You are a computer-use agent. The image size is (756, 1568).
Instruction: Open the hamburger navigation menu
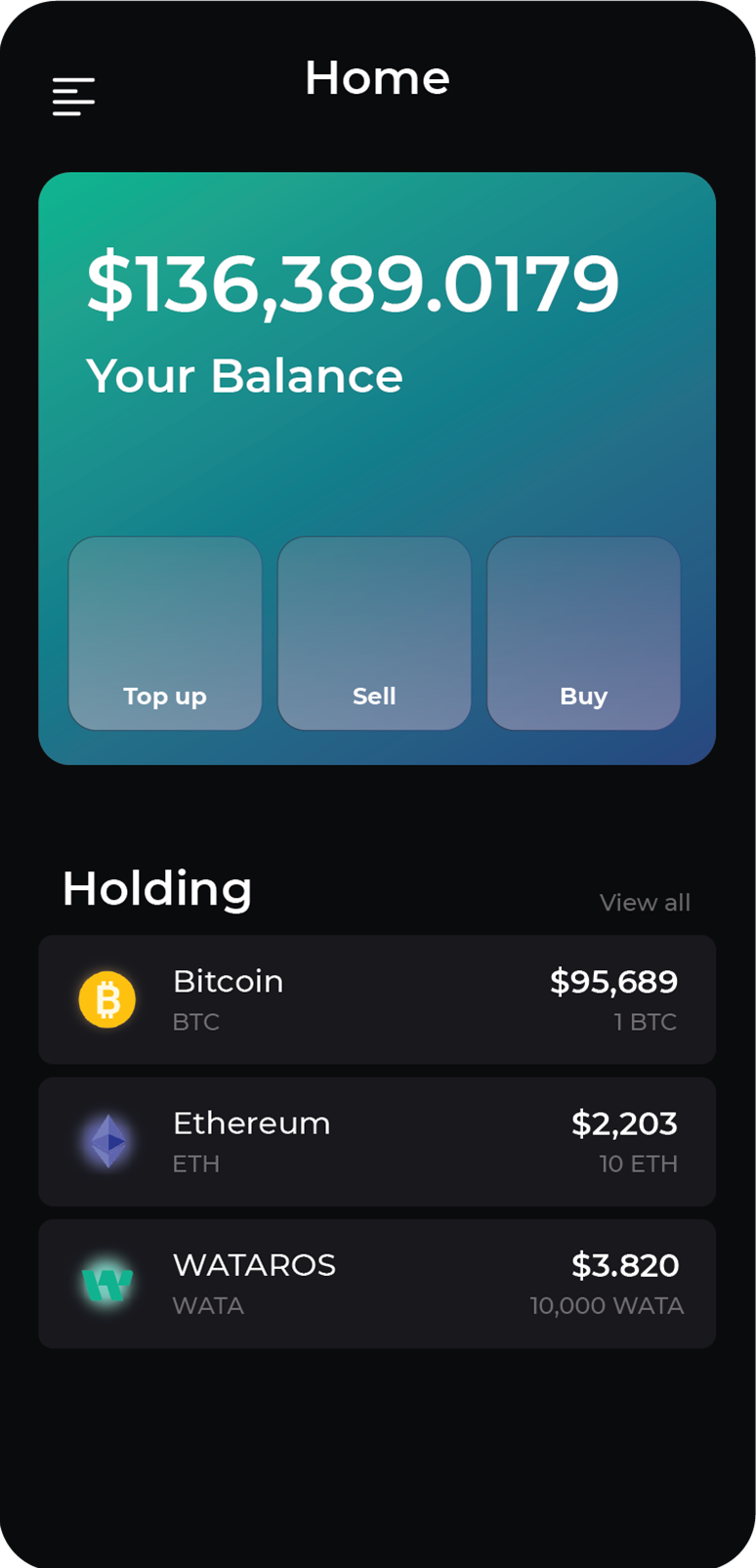tap(73, 97)
